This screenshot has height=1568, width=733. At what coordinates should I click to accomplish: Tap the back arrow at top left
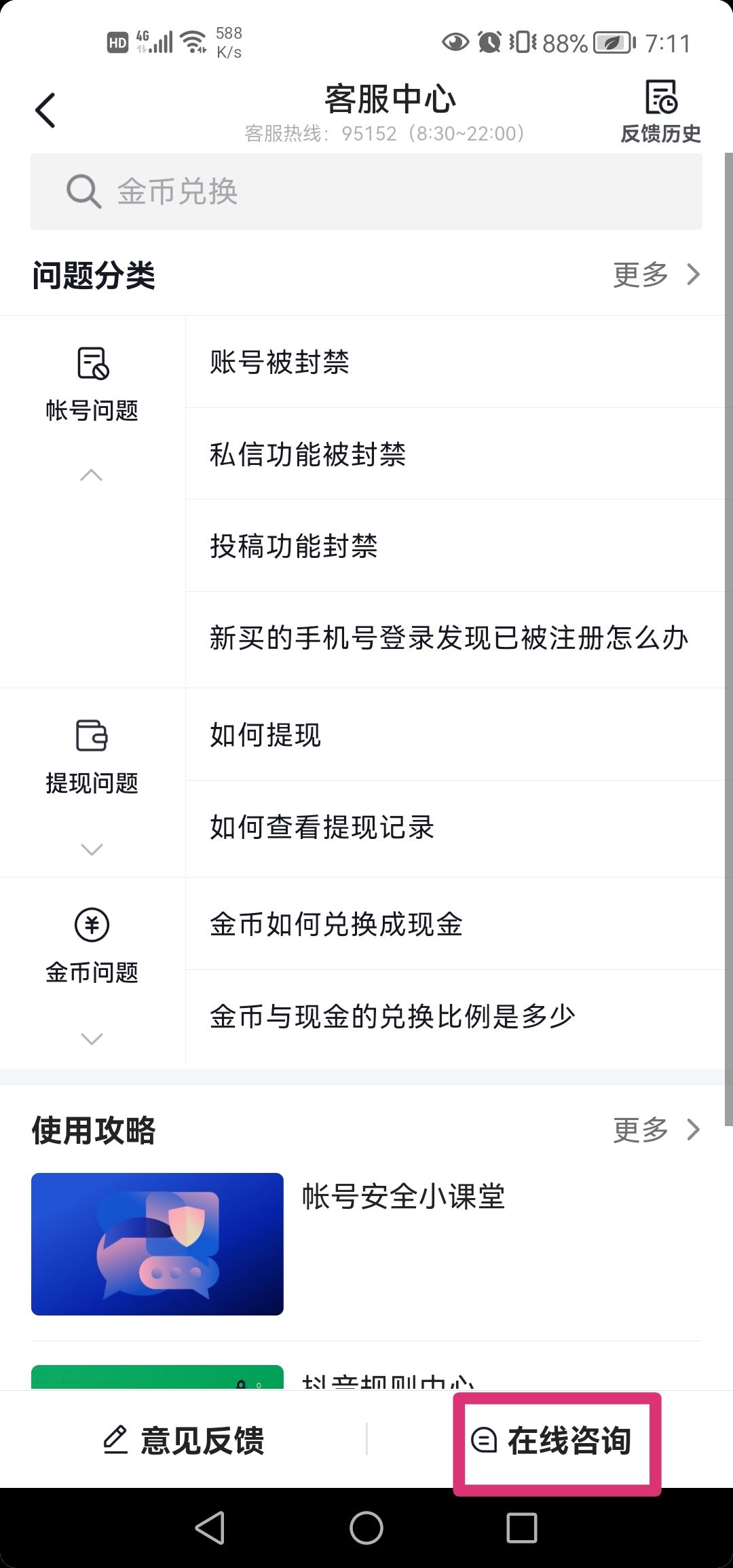coord(45,109)
